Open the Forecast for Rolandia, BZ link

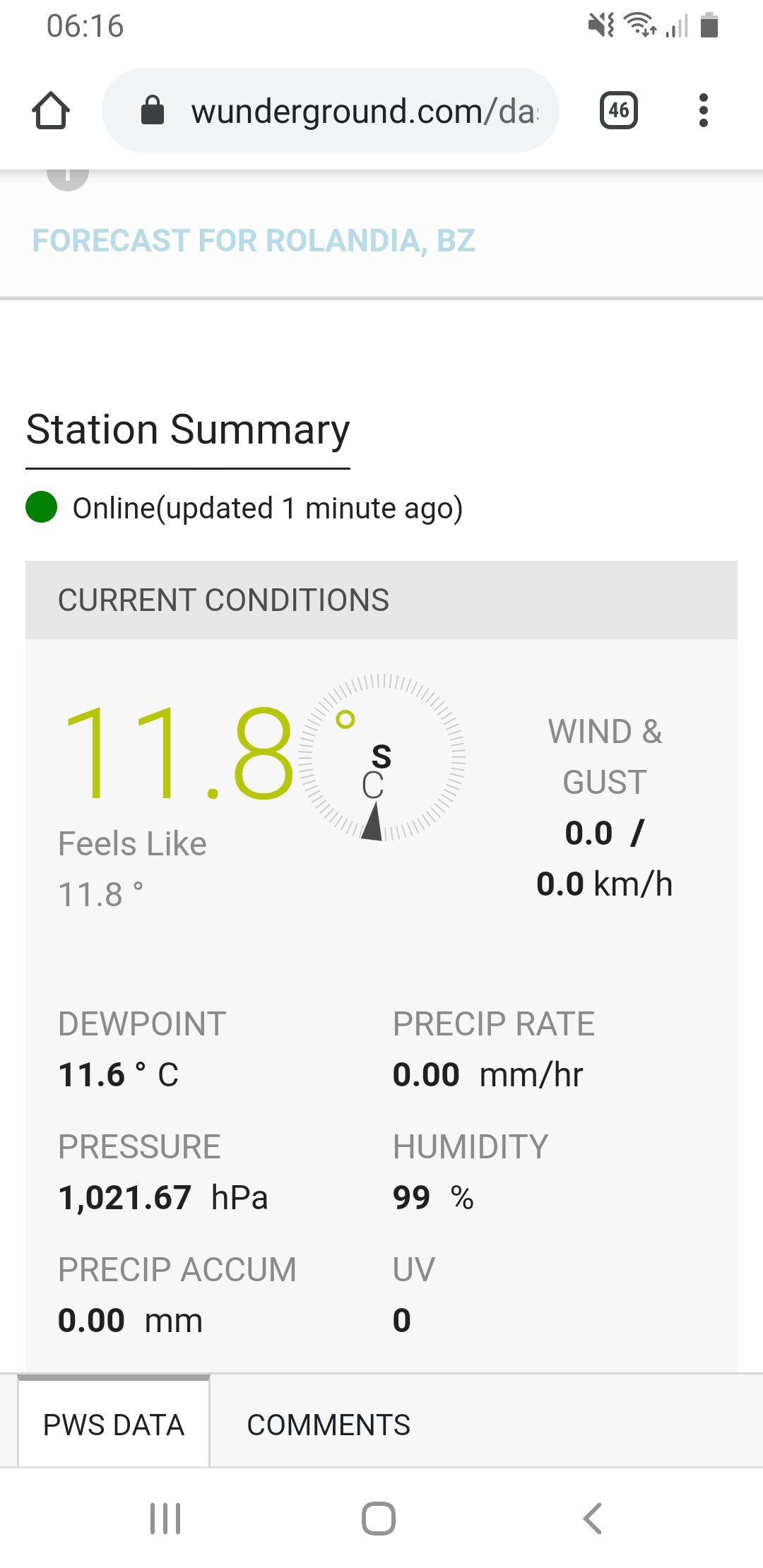click(x=254, y=241)
